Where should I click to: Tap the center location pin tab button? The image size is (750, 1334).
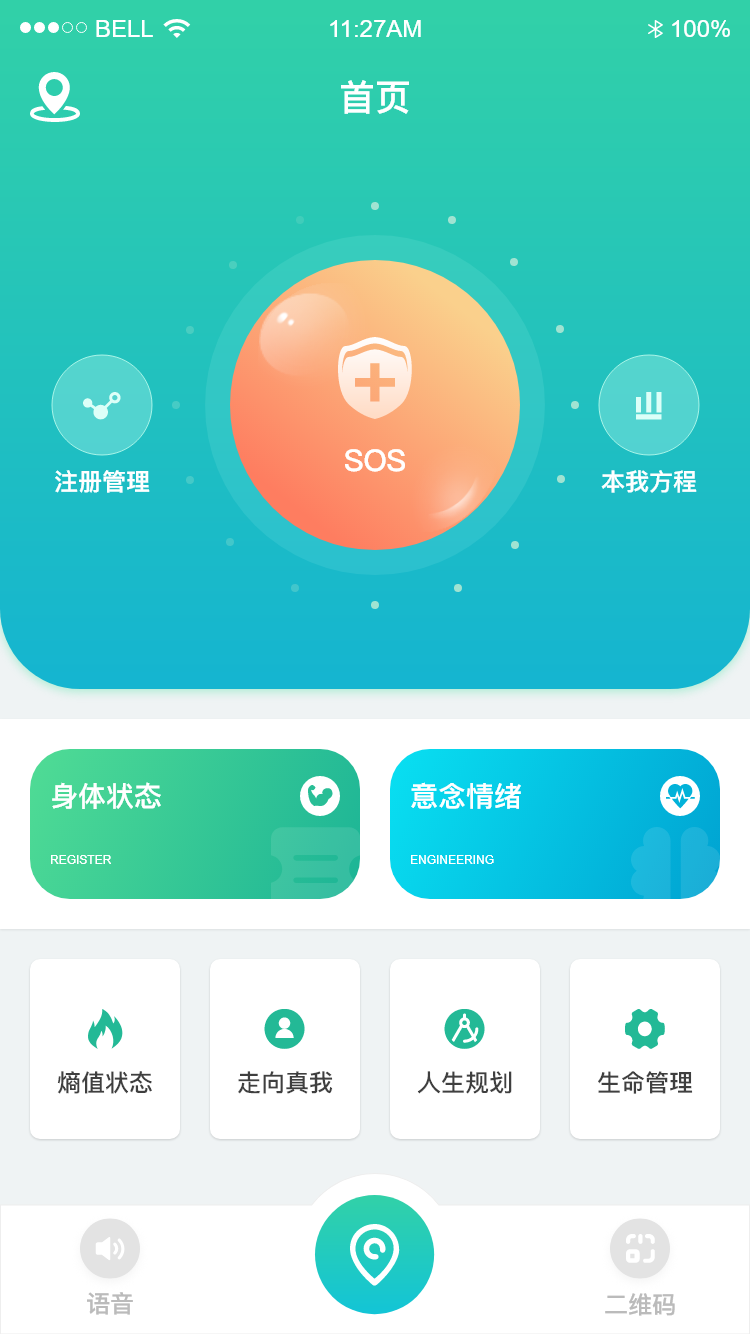click(375, 1254)
